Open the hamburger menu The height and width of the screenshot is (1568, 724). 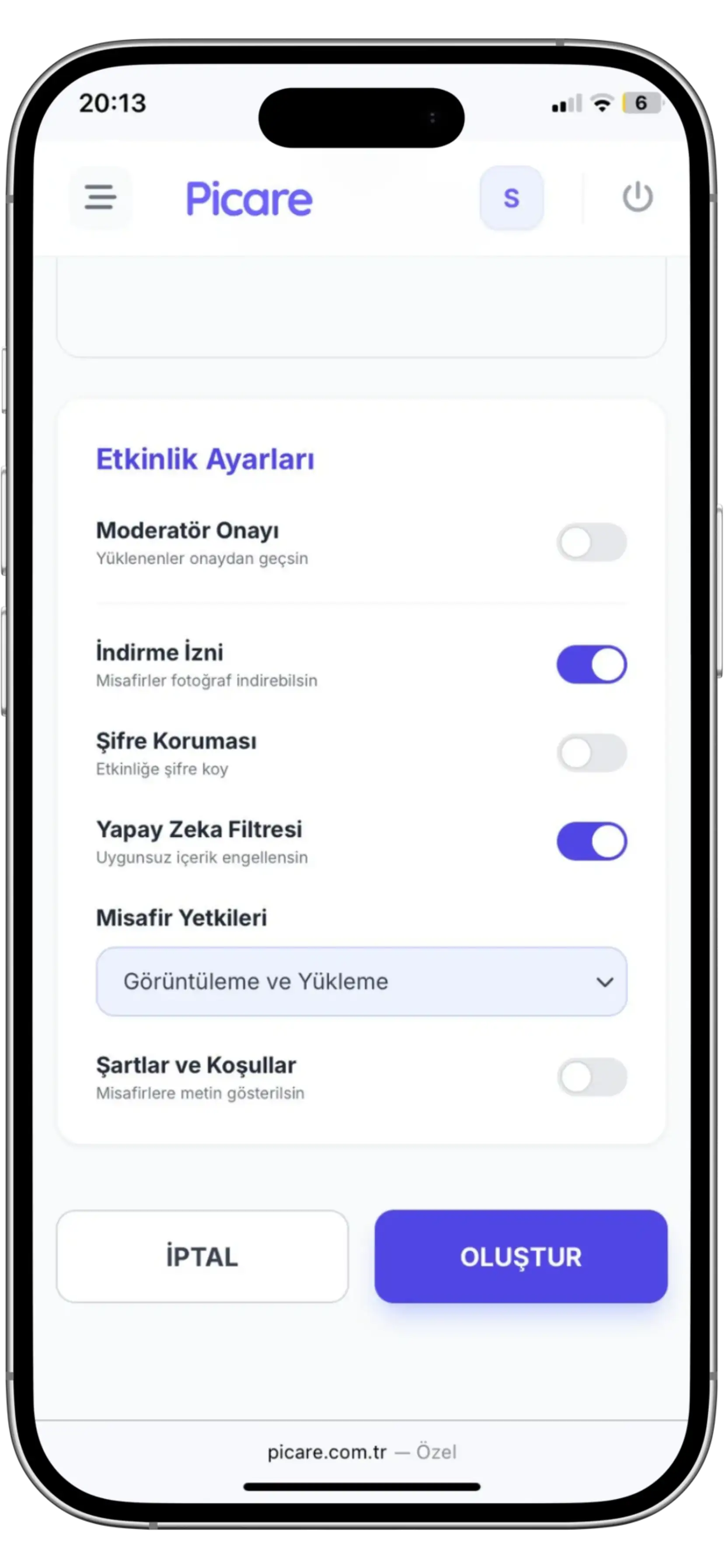tap(101, 198)
